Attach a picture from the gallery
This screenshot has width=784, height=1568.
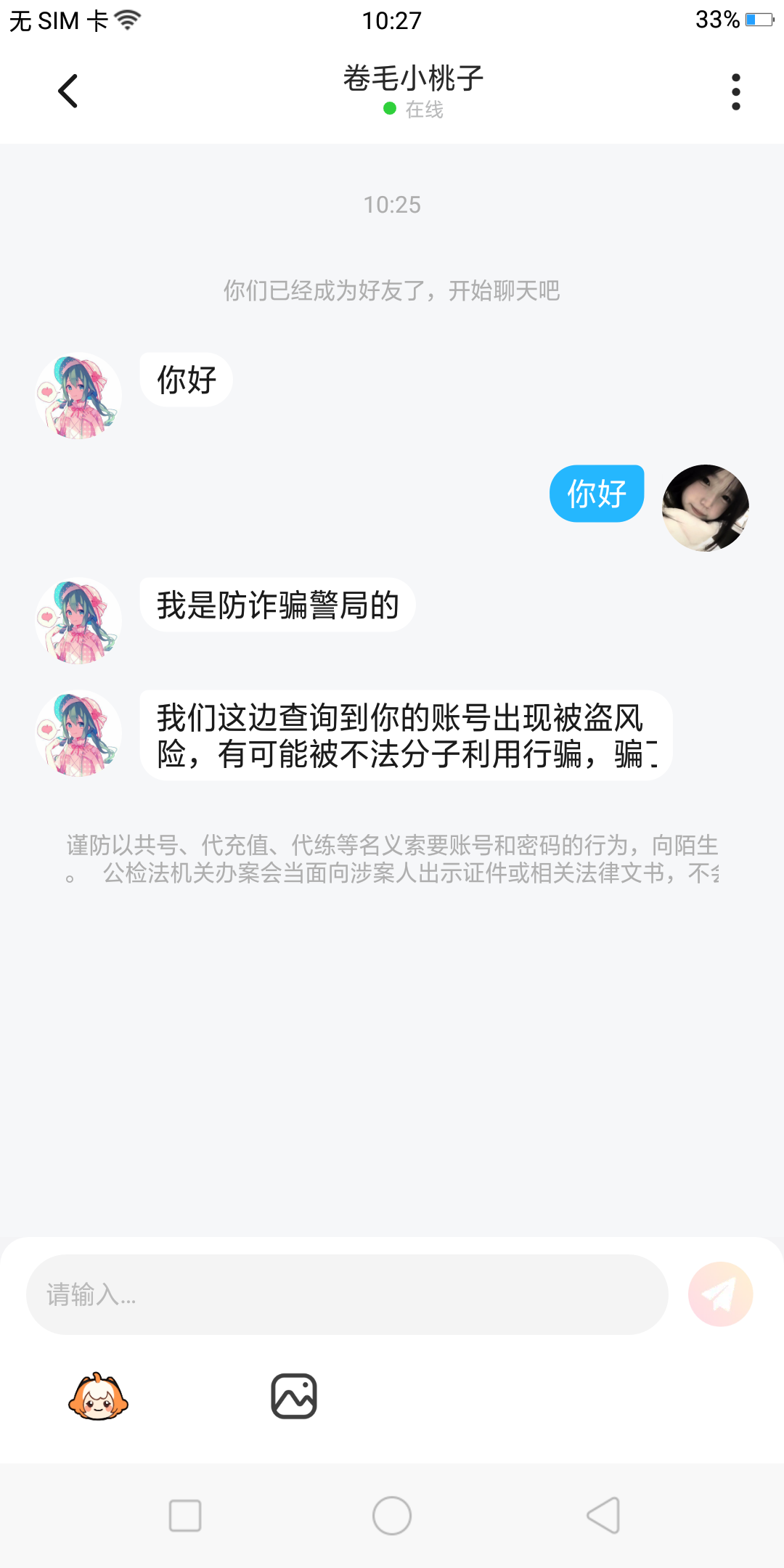point(294,1396)
